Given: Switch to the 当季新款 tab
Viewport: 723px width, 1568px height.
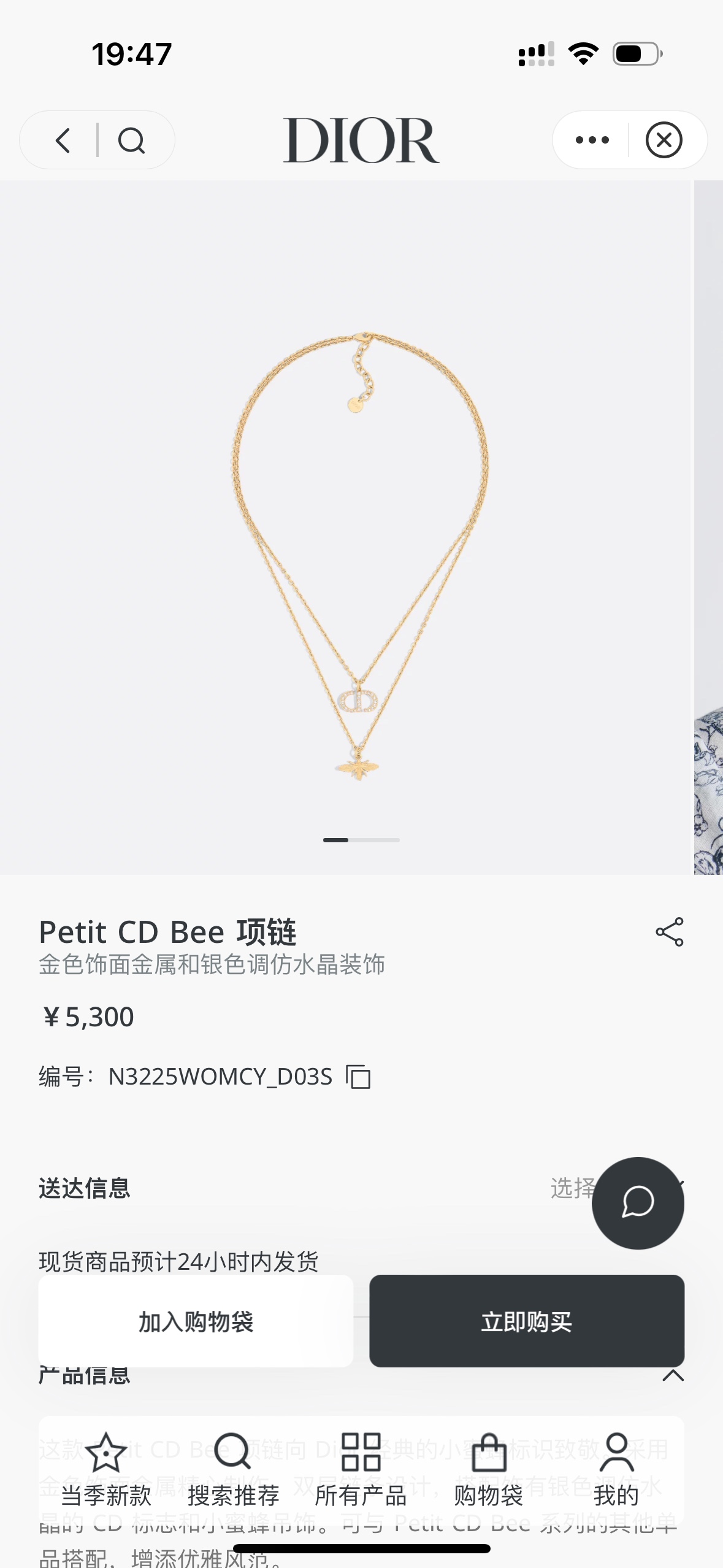Looking at the screenshot, I should coord(106,1470).
